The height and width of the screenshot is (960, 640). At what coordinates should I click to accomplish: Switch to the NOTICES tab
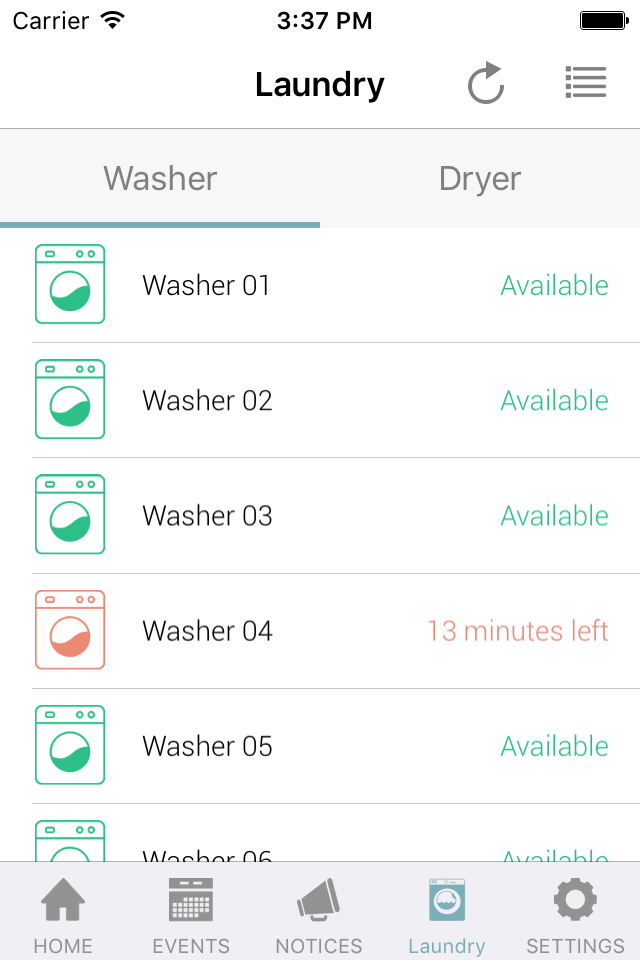click(x=319, y=915)
